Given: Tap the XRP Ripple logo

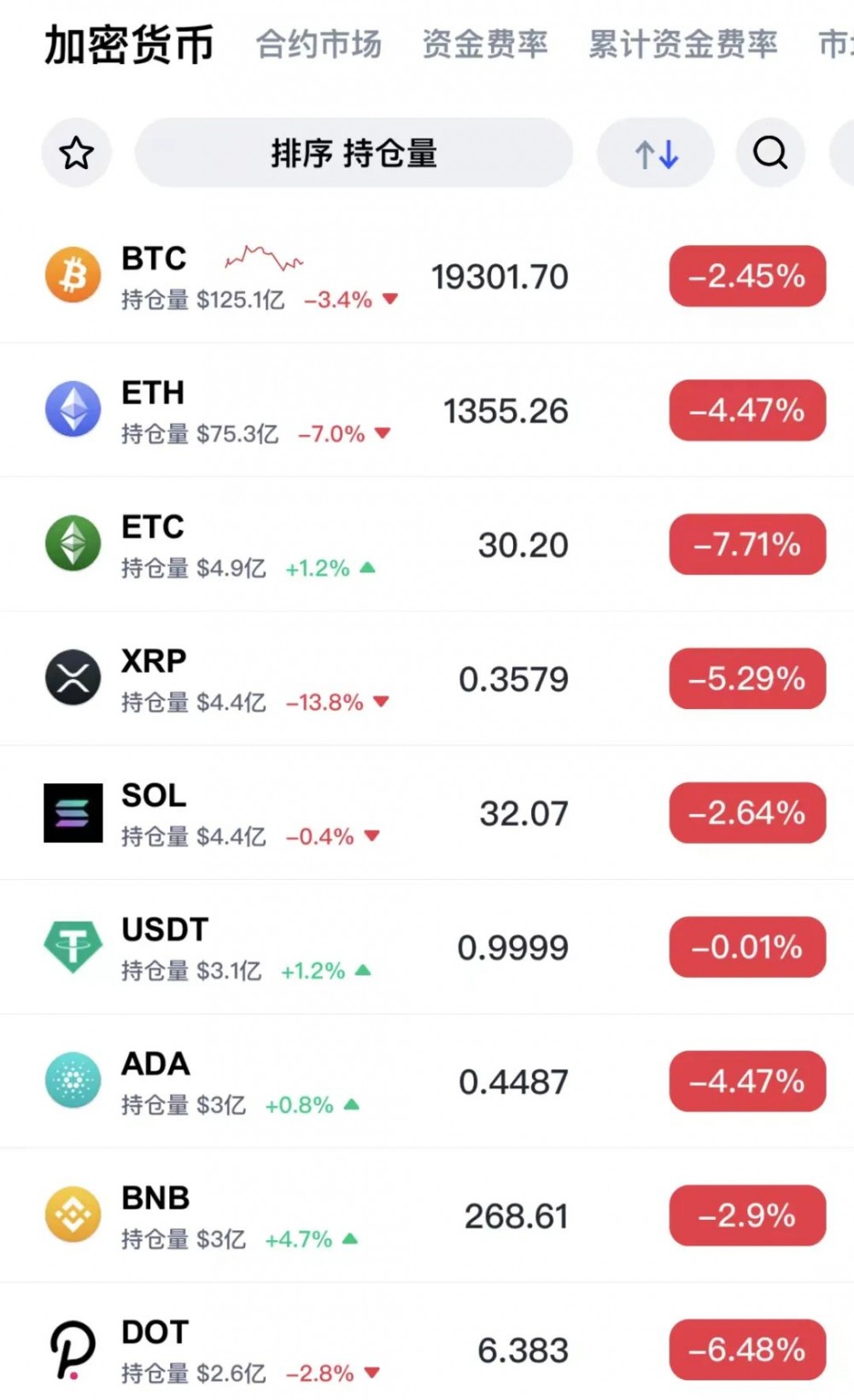Looking at the screenshot, I should pos(73,677).
